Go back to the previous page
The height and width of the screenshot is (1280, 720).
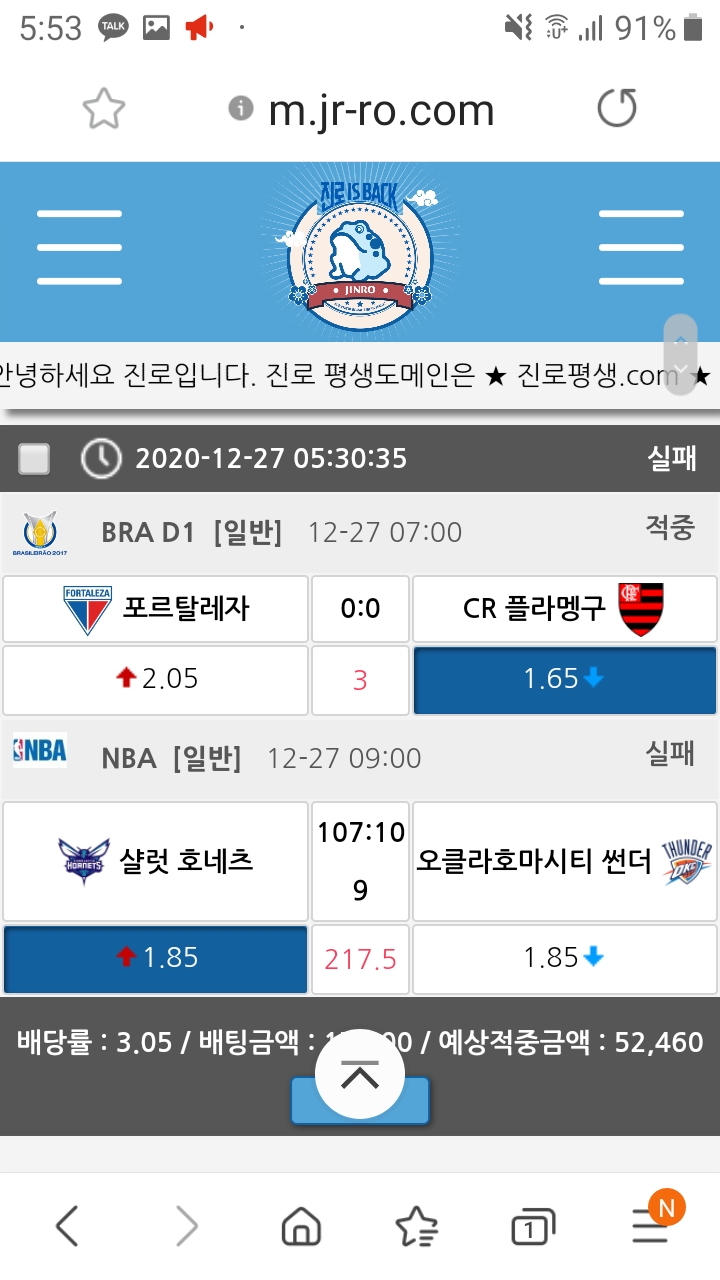click(x=67, y=1226)
